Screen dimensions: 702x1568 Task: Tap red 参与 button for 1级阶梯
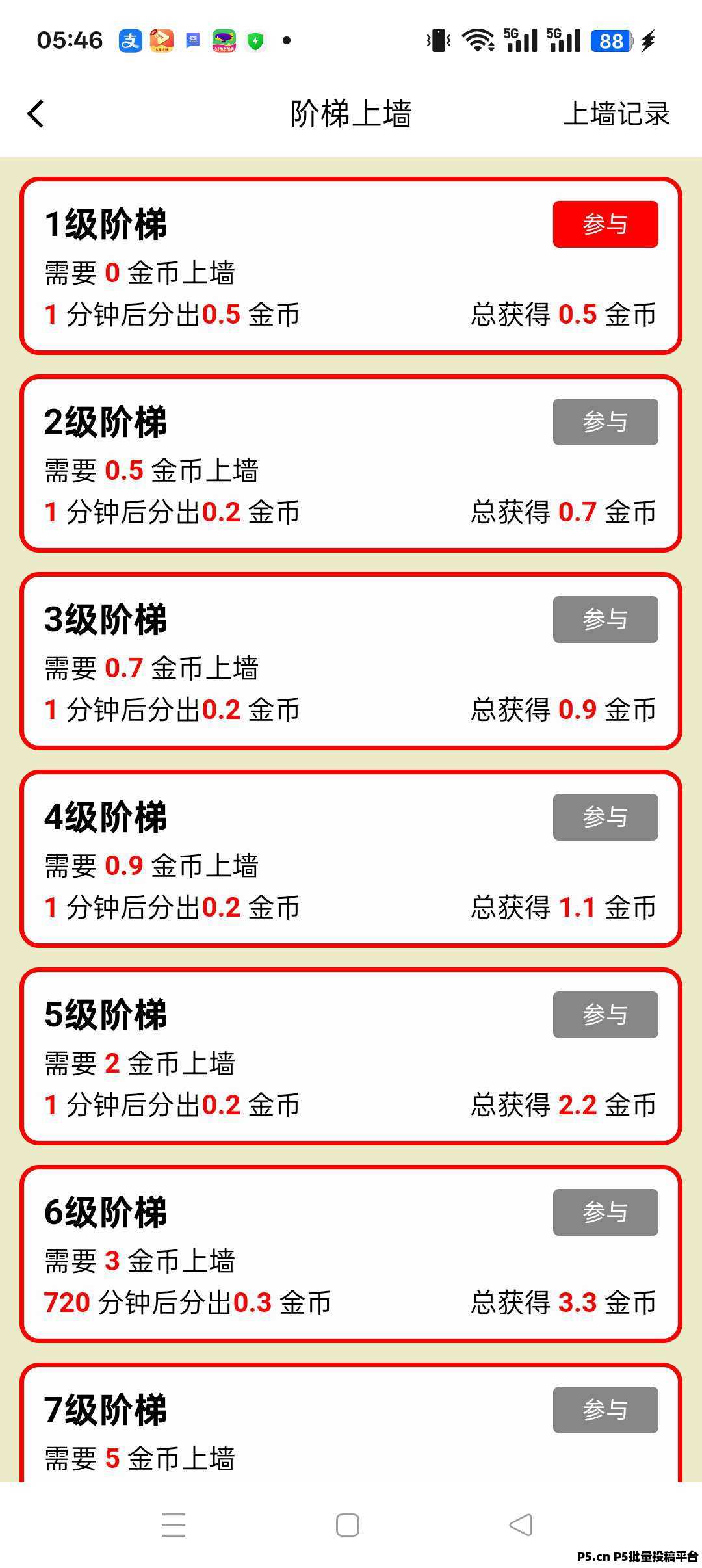[x=605, y=224]
